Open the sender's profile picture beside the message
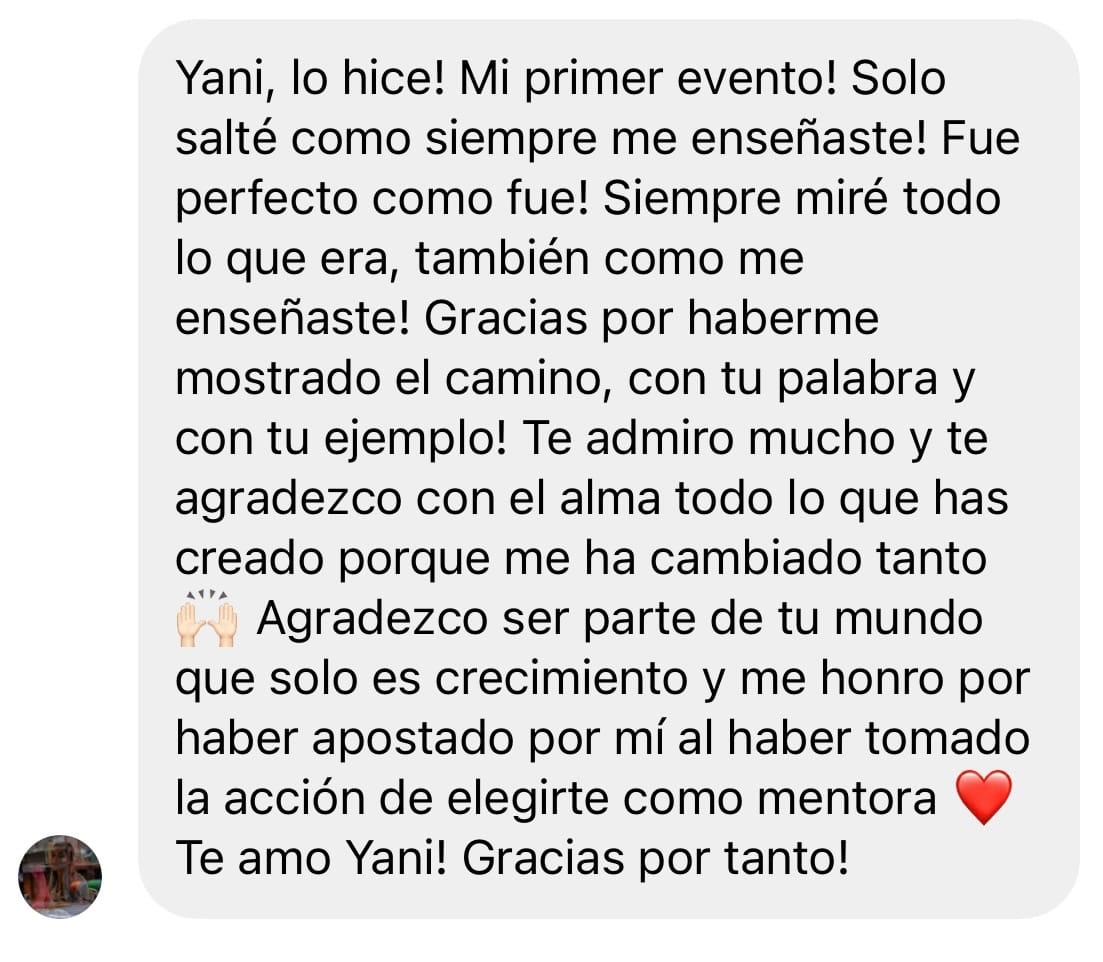 tap(60, 876)
